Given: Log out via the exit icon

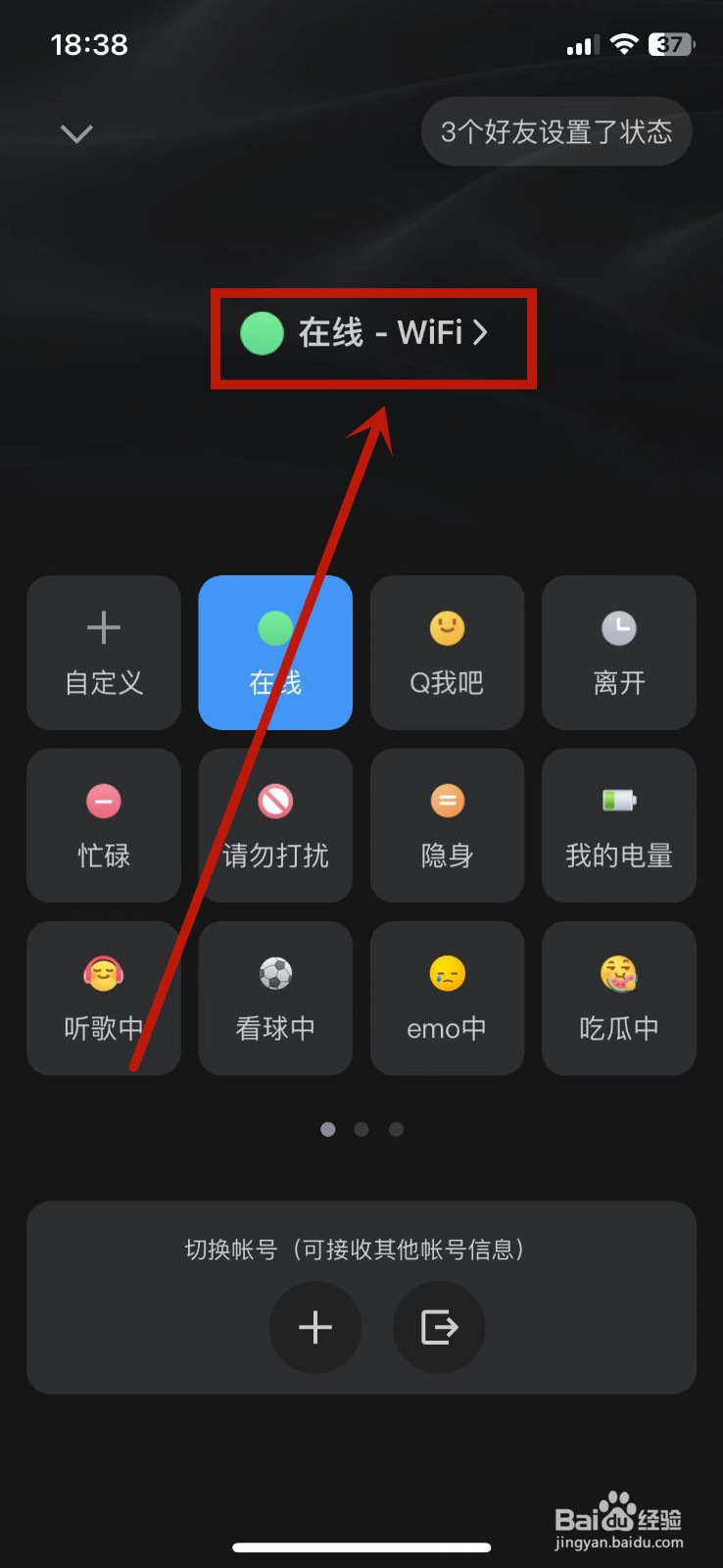Looking at the screenshot, I should pos(439,1328).
